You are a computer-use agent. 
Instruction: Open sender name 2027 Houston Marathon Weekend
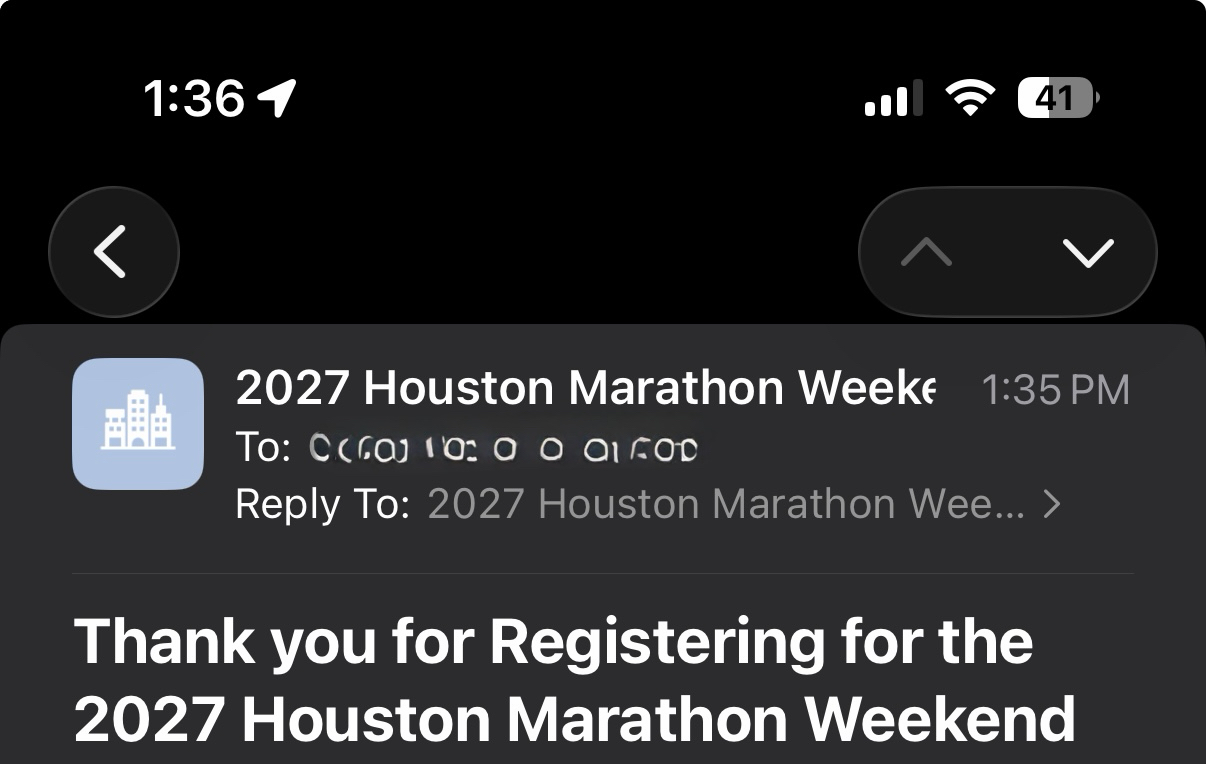point(584,388)
